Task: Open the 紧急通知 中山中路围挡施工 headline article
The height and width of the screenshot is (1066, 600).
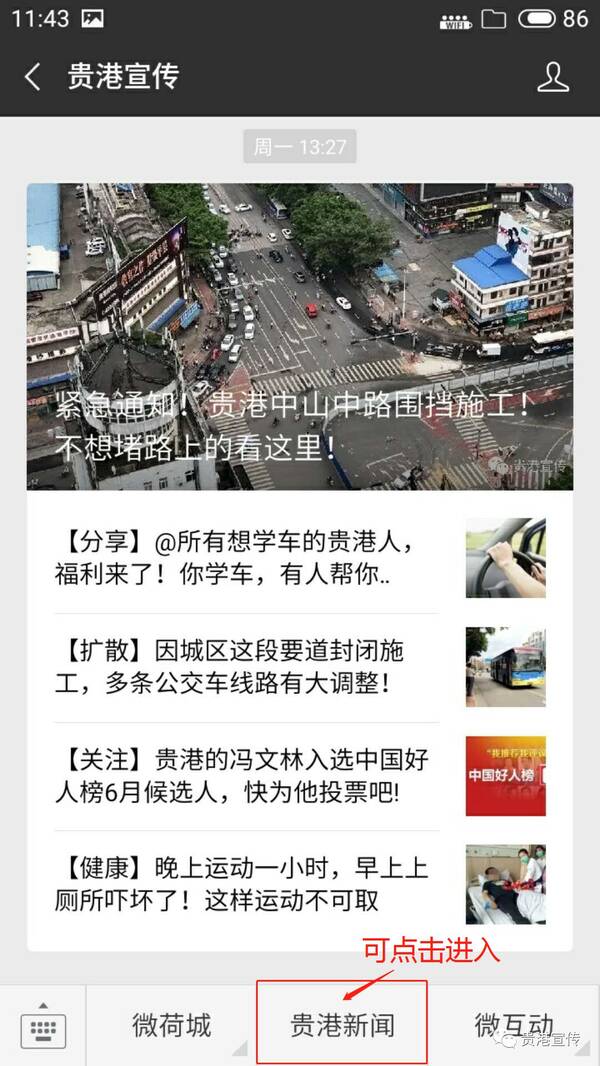Action: (300, 336)
